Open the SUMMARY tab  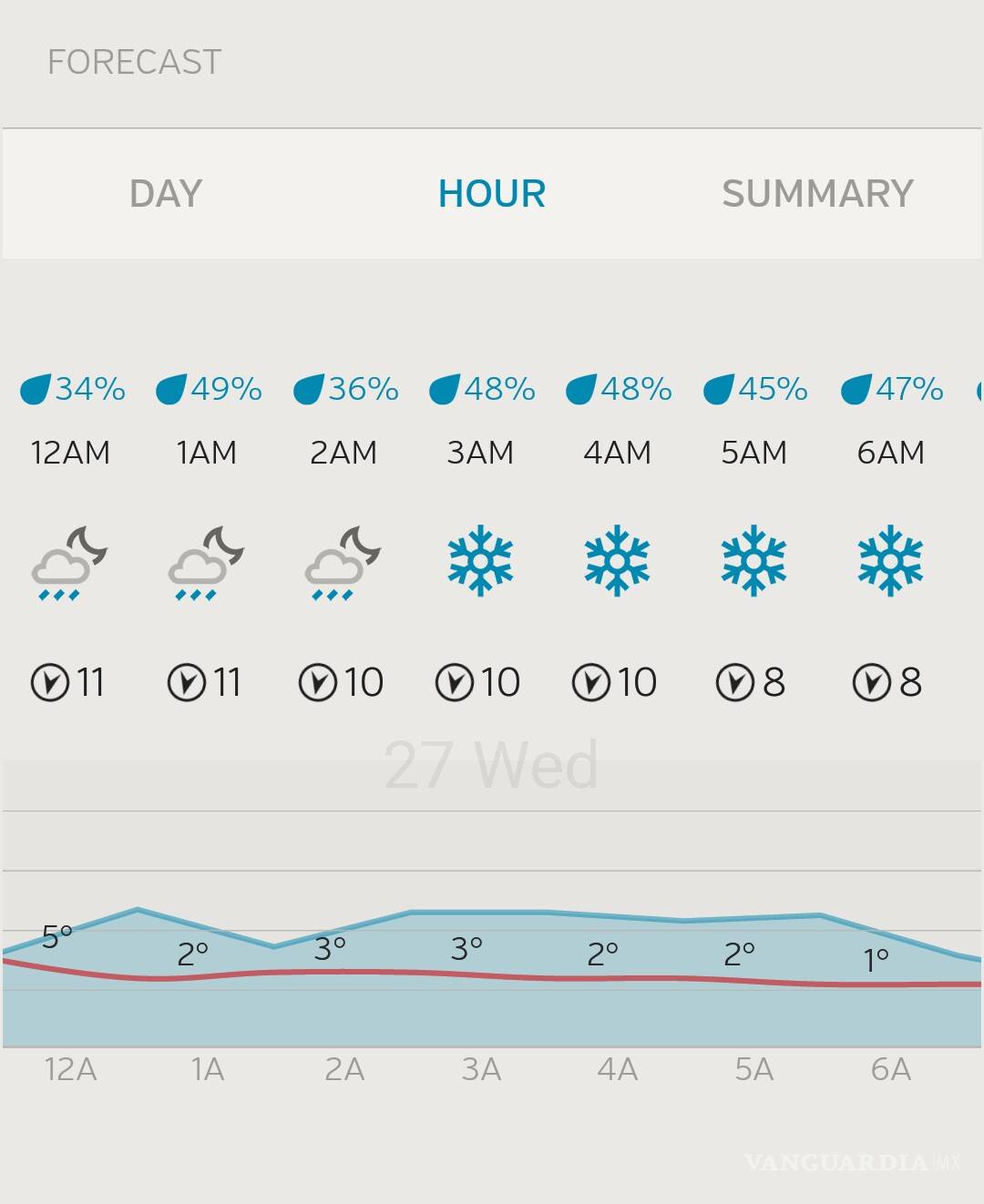816,192
